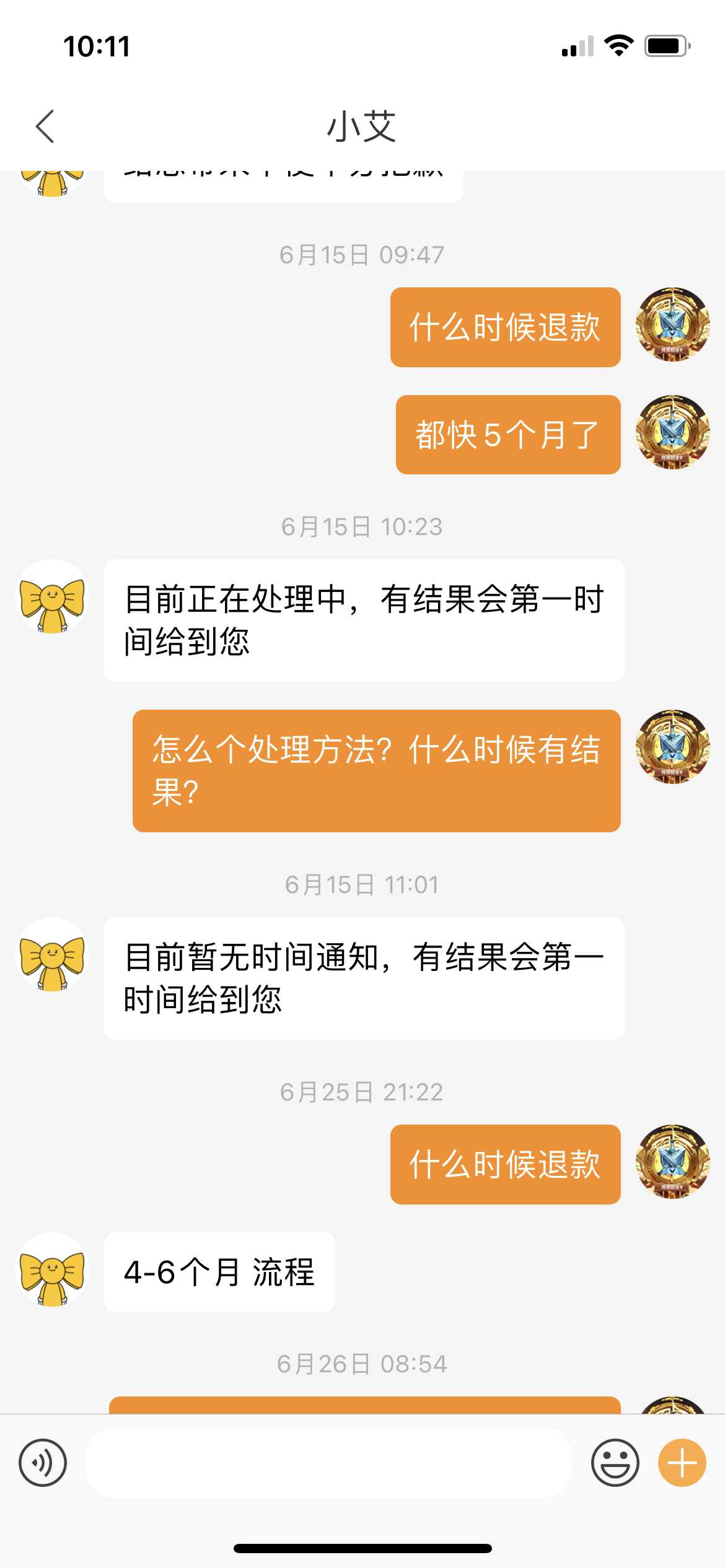Tap the message text field

328,1463
